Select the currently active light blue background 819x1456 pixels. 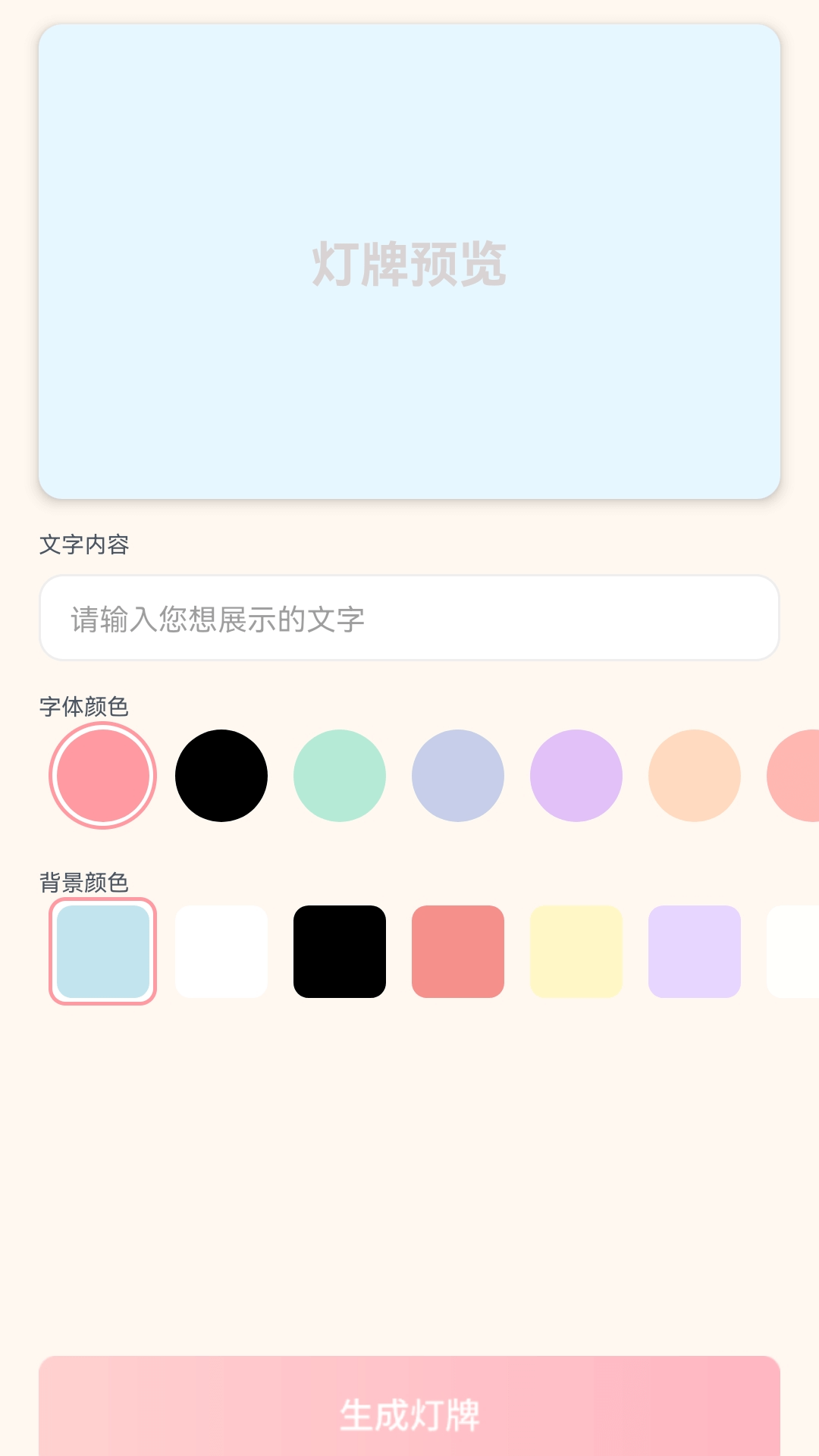pos(102,952)
